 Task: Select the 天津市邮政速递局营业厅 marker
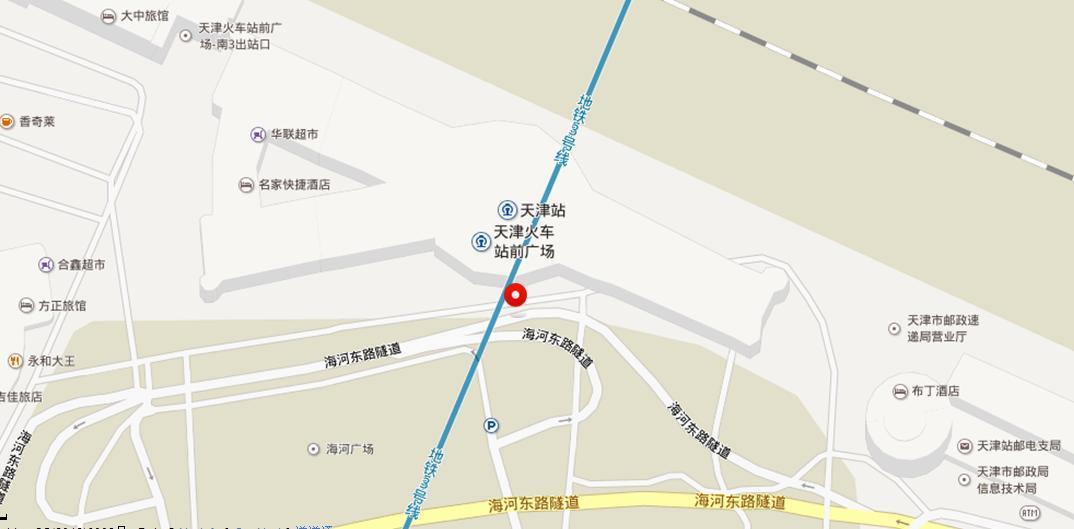coord(895,328)
